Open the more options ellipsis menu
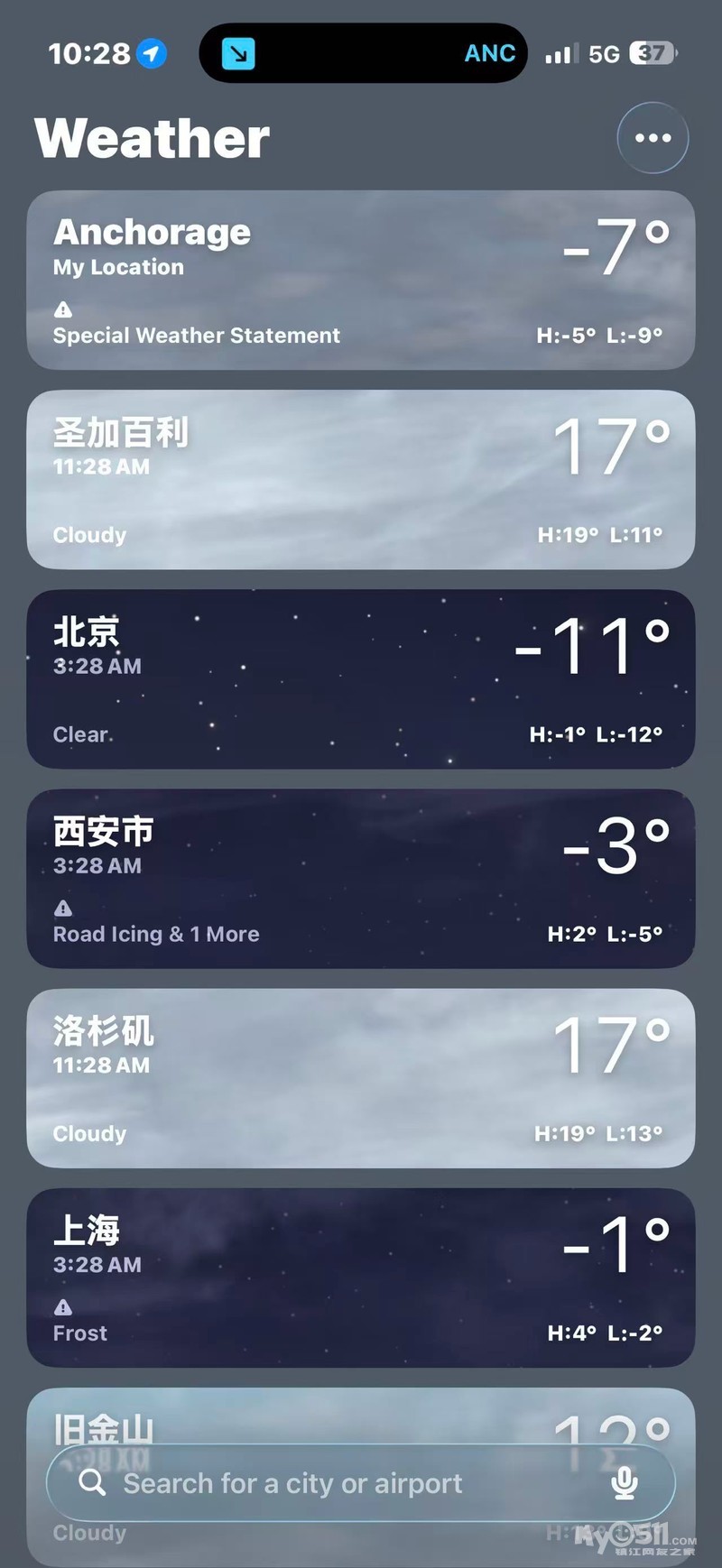Viewport: 722px width, 1568px height. tap(653, 138)
